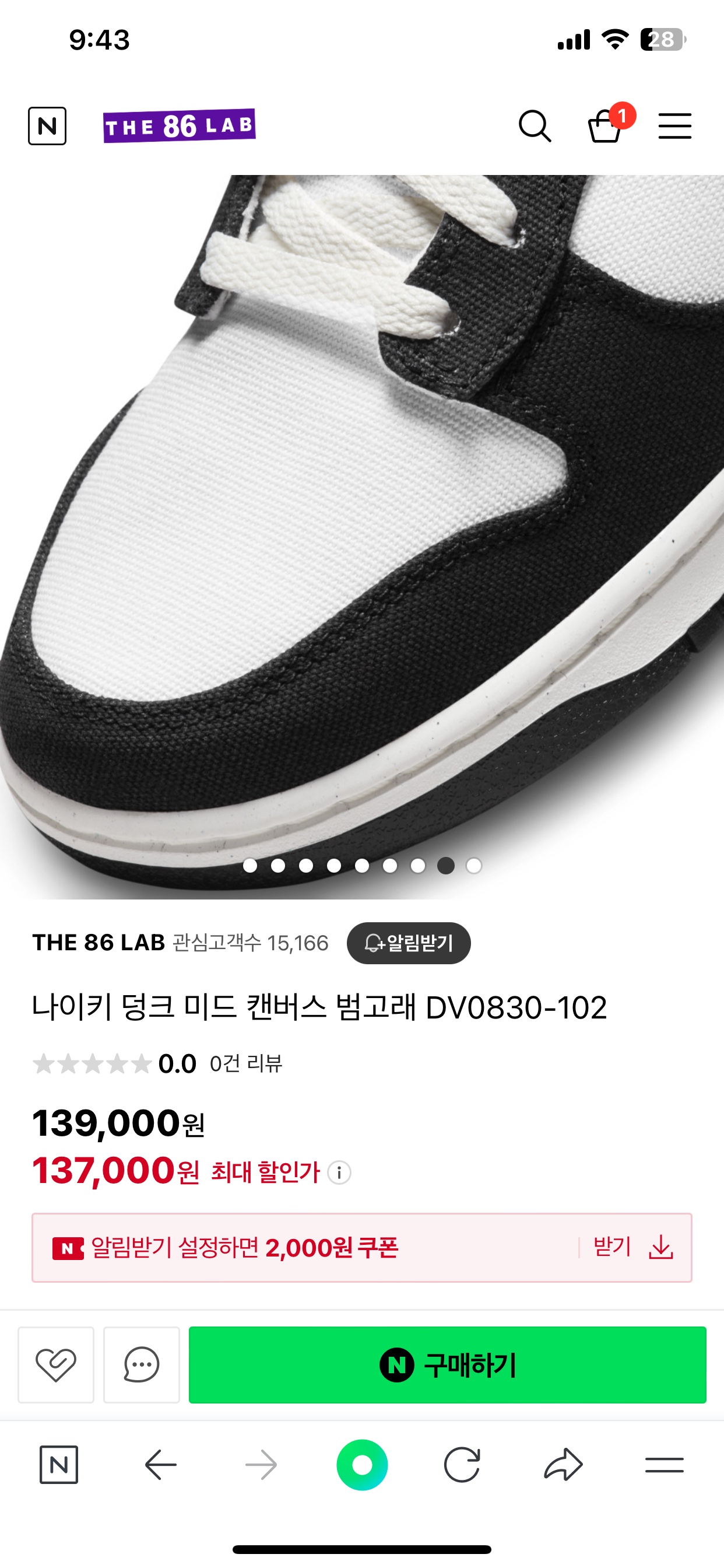Add product to wishlist with heart

[56, 1364]
